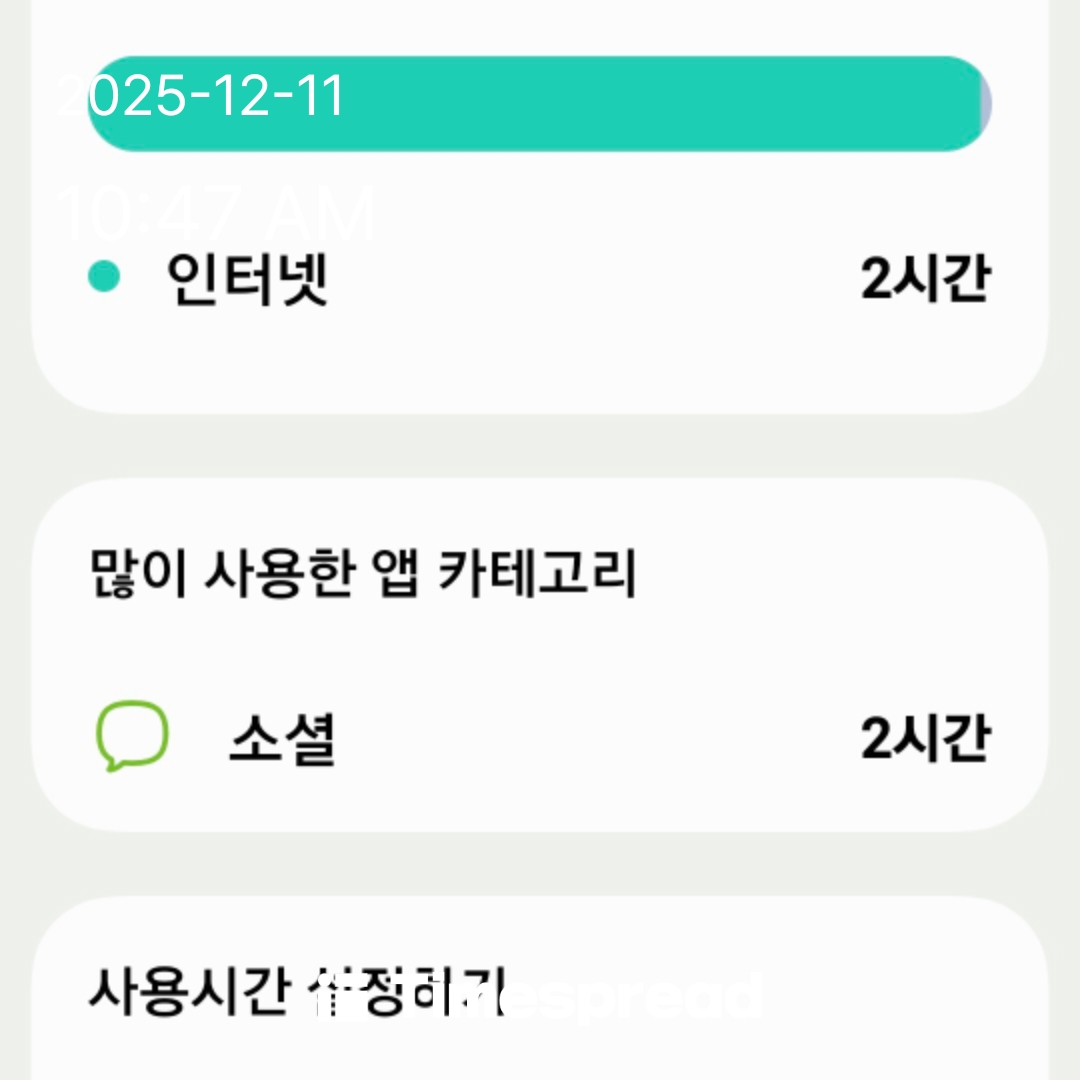The height and width of the screenshot is (1080, 1080).
Task: Open the 소셜 app category row
Action: click(x=540, y=740)
